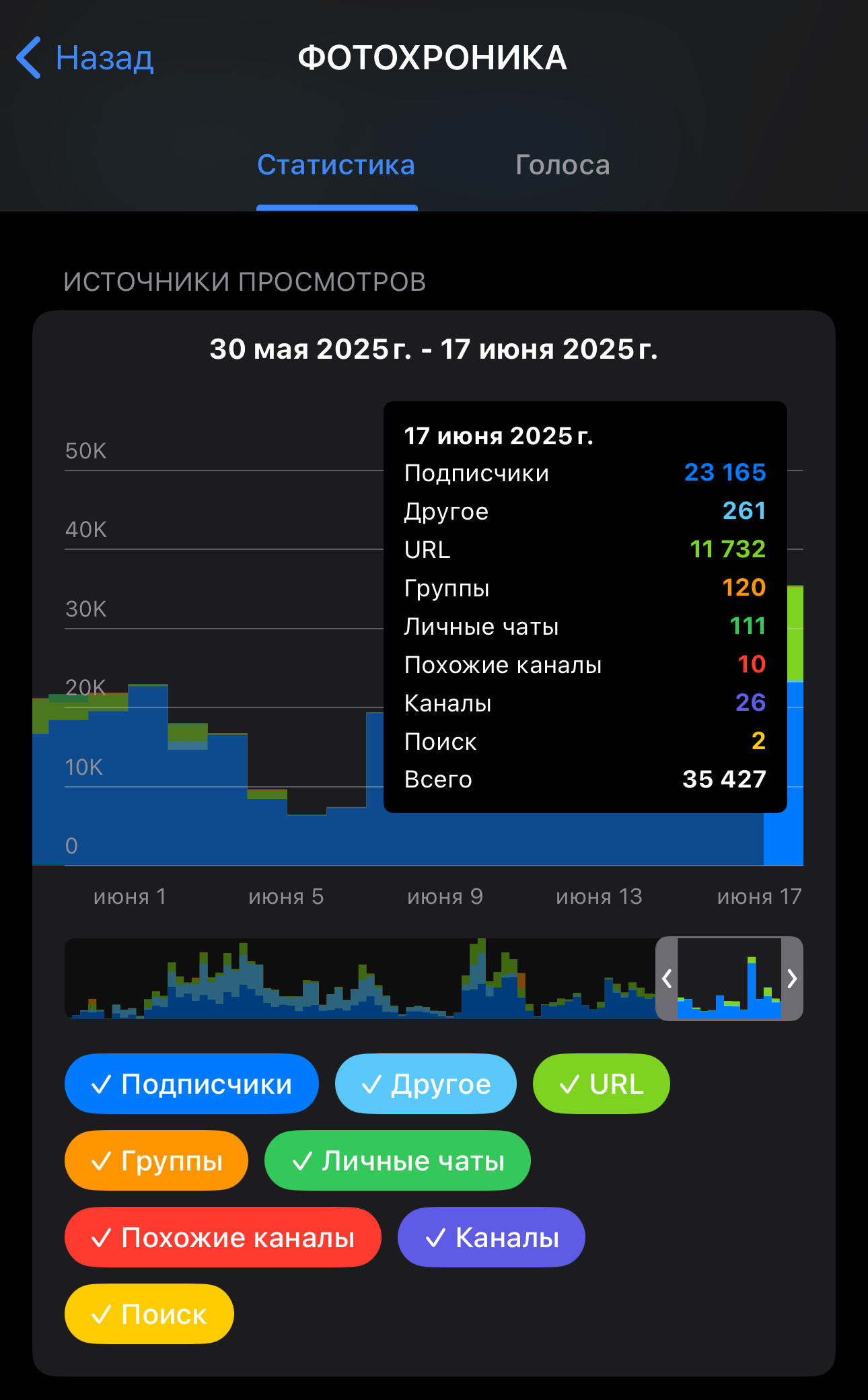Select the Статистика tab
The height and width of the screenshot is (1400, 868).
(x=336, y=166)
